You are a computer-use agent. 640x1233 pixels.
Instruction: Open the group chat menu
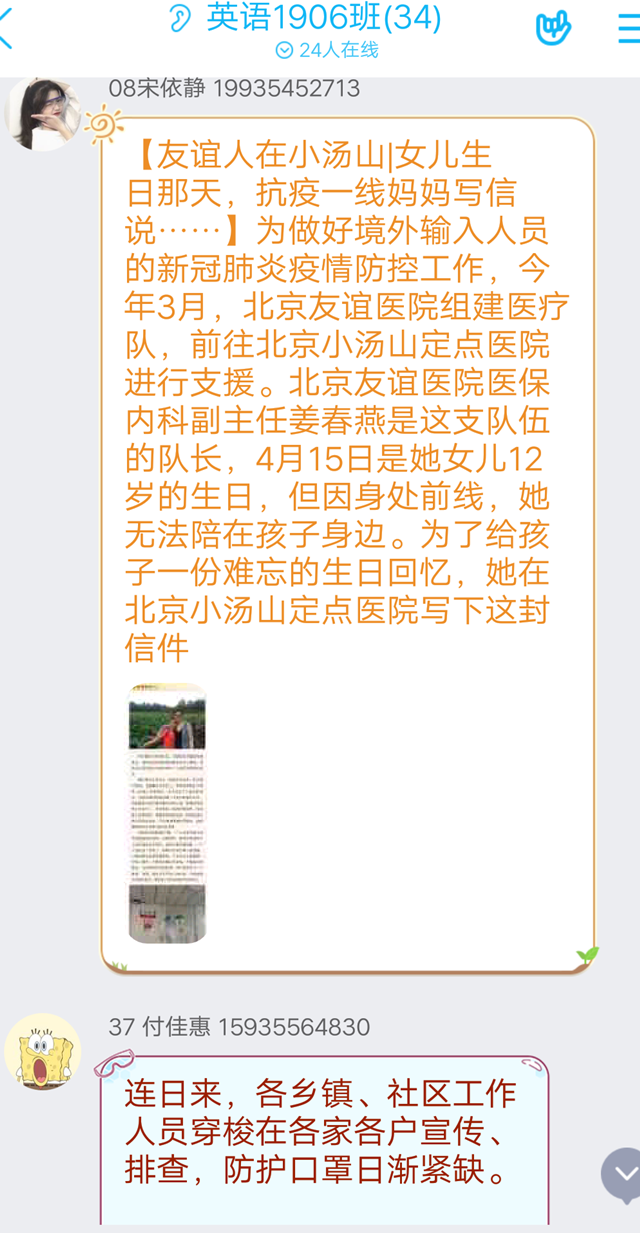coord(627,28)
